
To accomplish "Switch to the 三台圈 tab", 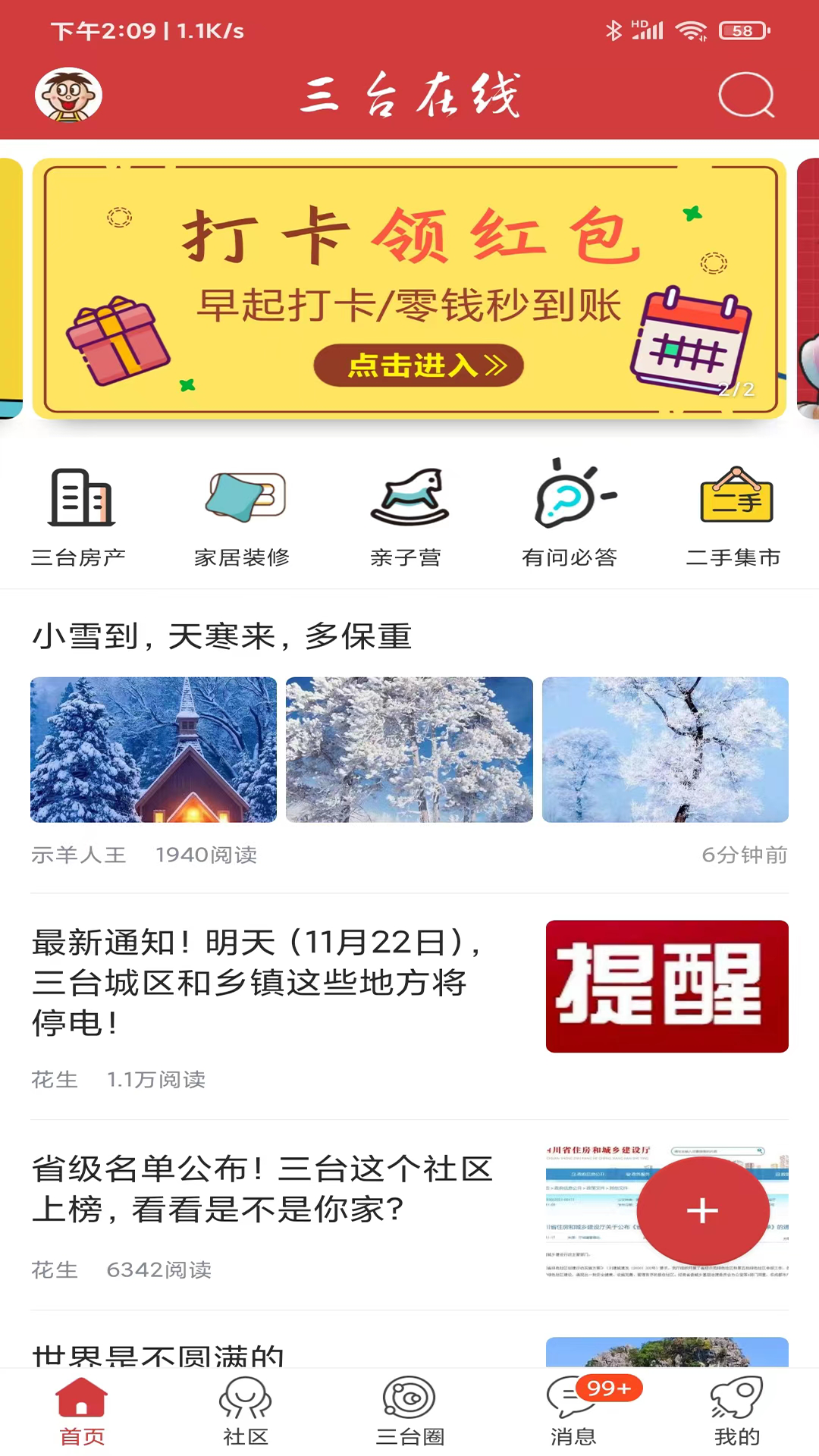I will pyautogui.click(x=409, y=1411).
